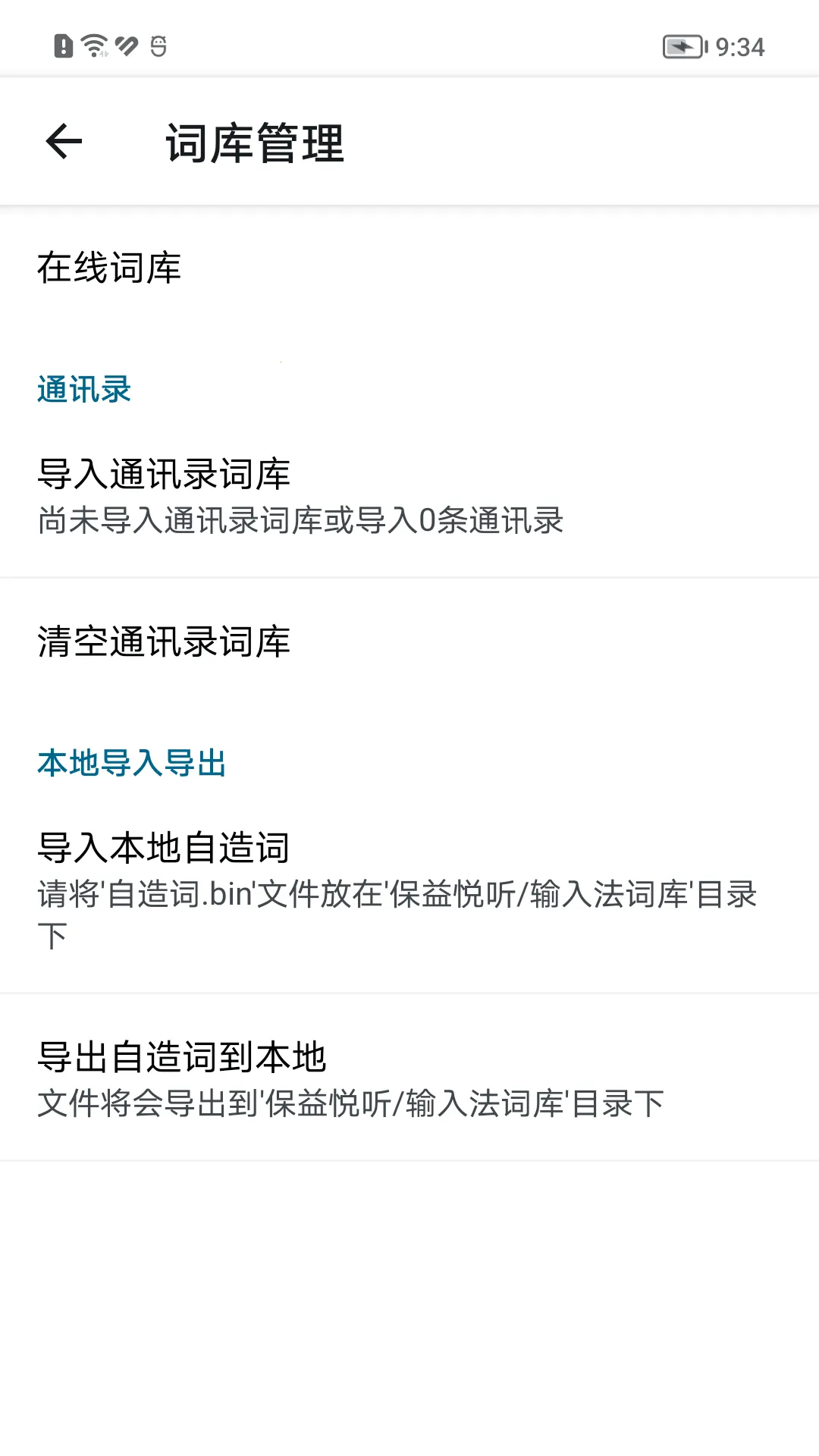
Task: Tap 清空通讯录词库 to clear contacts dictionary
Action: pyautogui.click(x=164, y=642)
